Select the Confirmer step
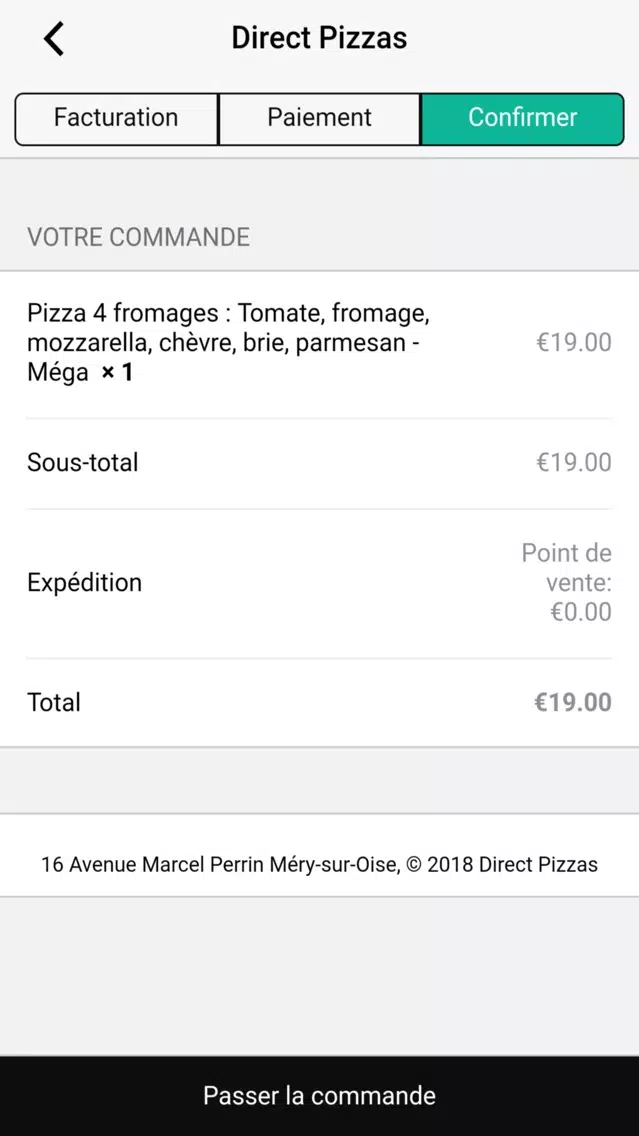 point(522,119)
